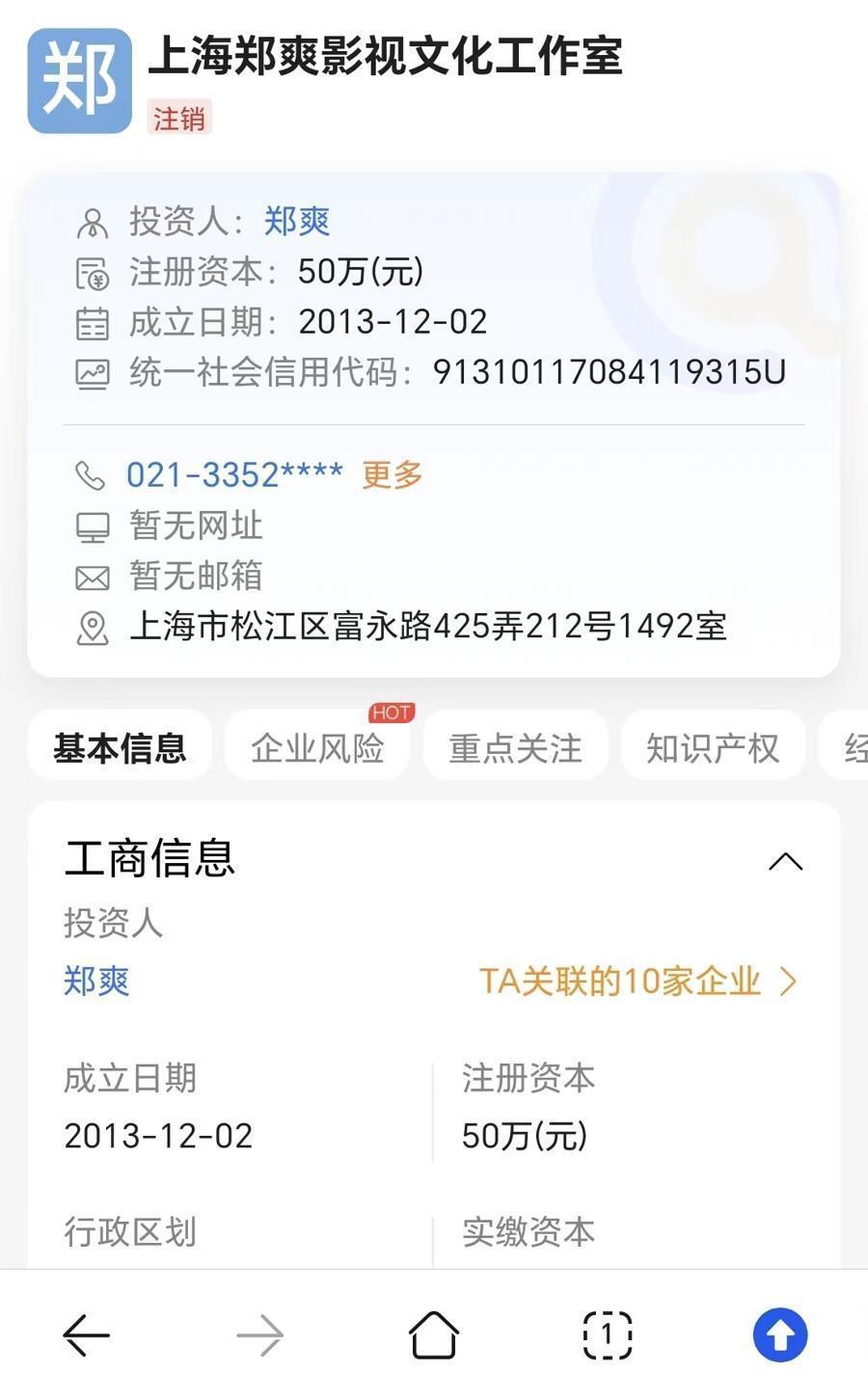868x1400 pixels.
Task: Click the location pin icon before the address
Action: coord(92,627)
